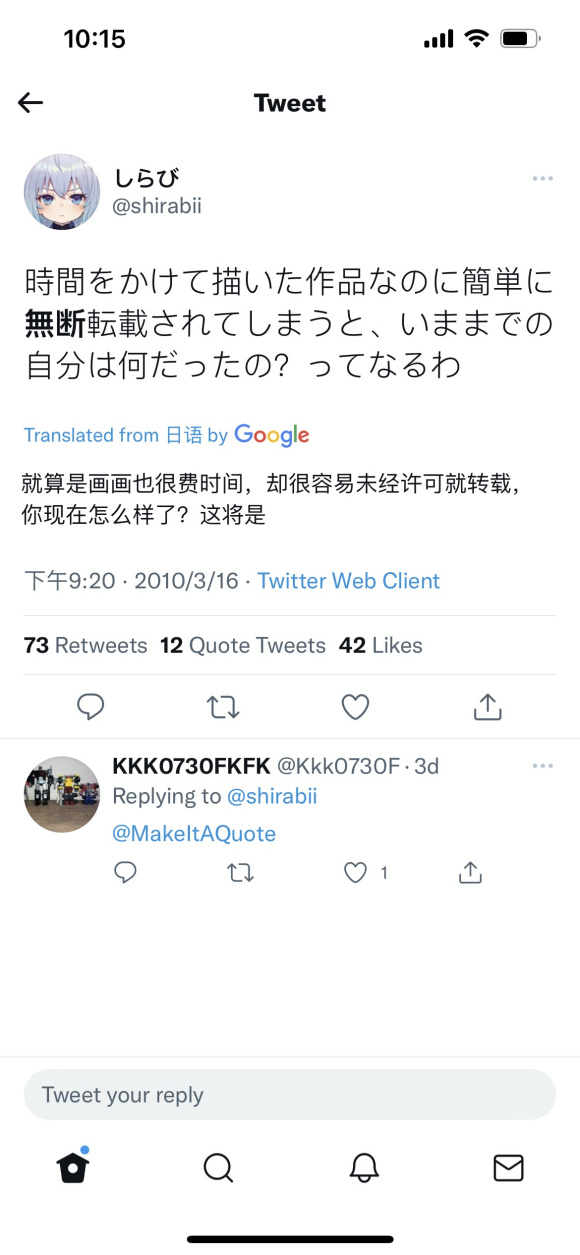Open overflow menu on KKK0730FKFK's reply
The width and height of the screenshot is (580, 1255).
coord(543,767)
